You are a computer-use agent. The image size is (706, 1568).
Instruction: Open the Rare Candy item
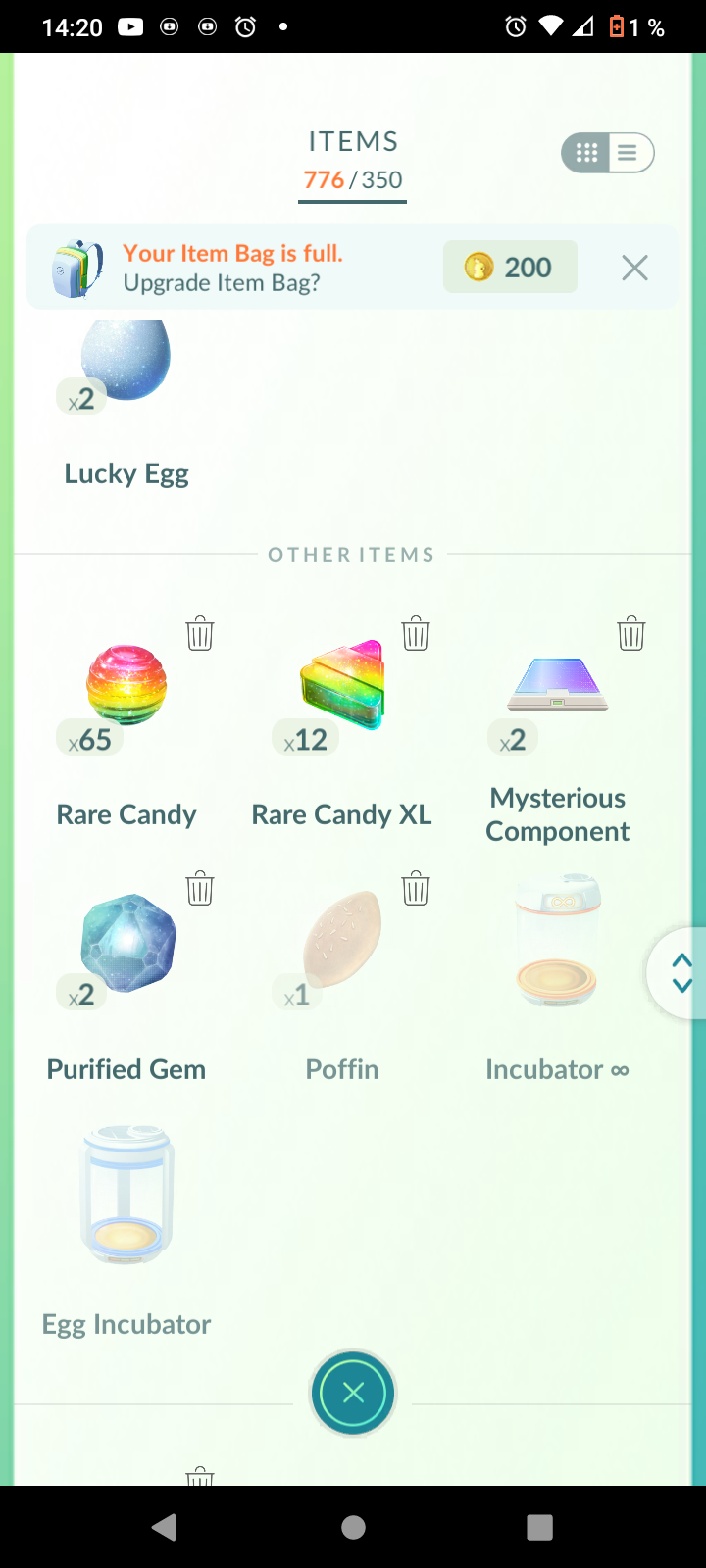[x=126, y=686]
